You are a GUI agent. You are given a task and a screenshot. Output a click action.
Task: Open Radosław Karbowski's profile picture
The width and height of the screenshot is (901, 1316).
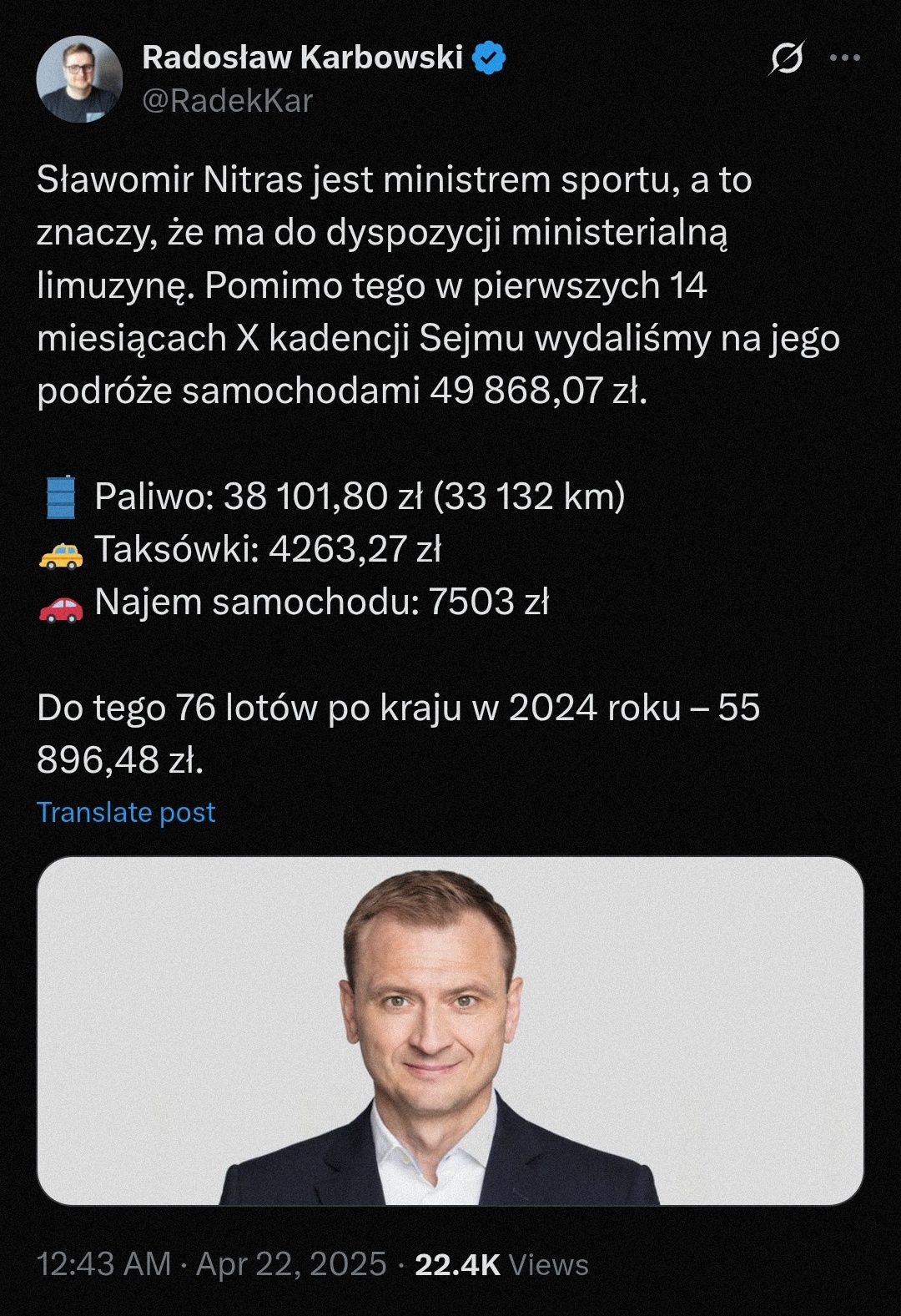pos(79,79)
